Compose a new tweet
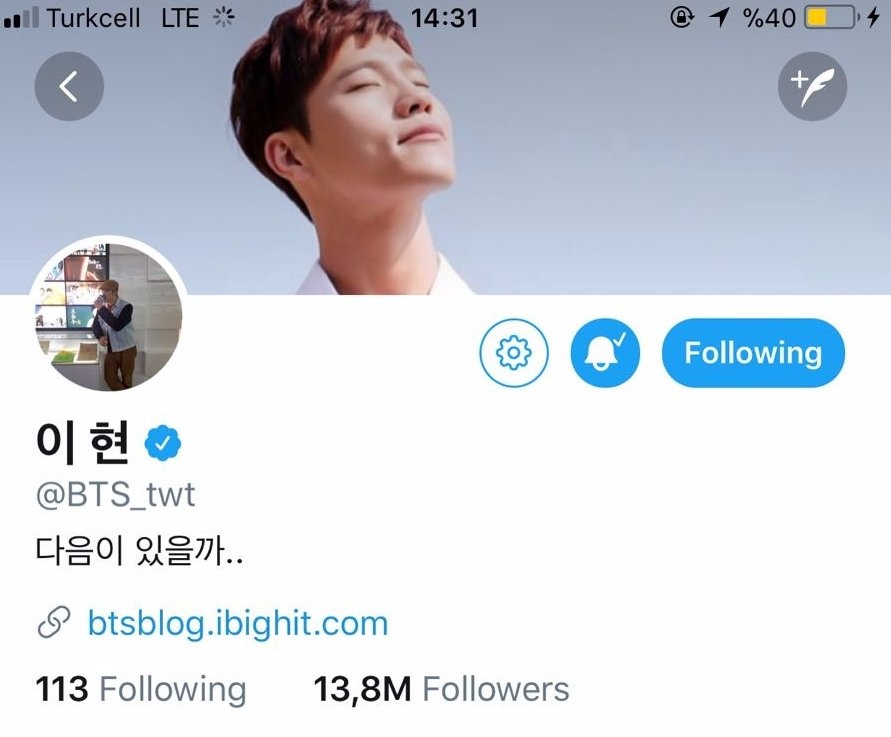 (812, 87)
